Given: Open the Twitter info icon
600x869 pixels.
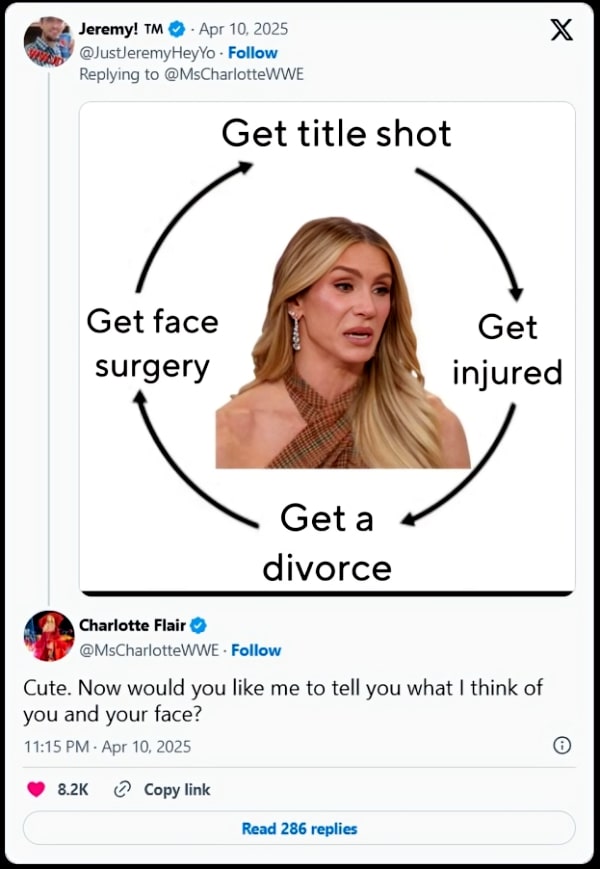Looking at the screenshot, I should click(562, 746).
